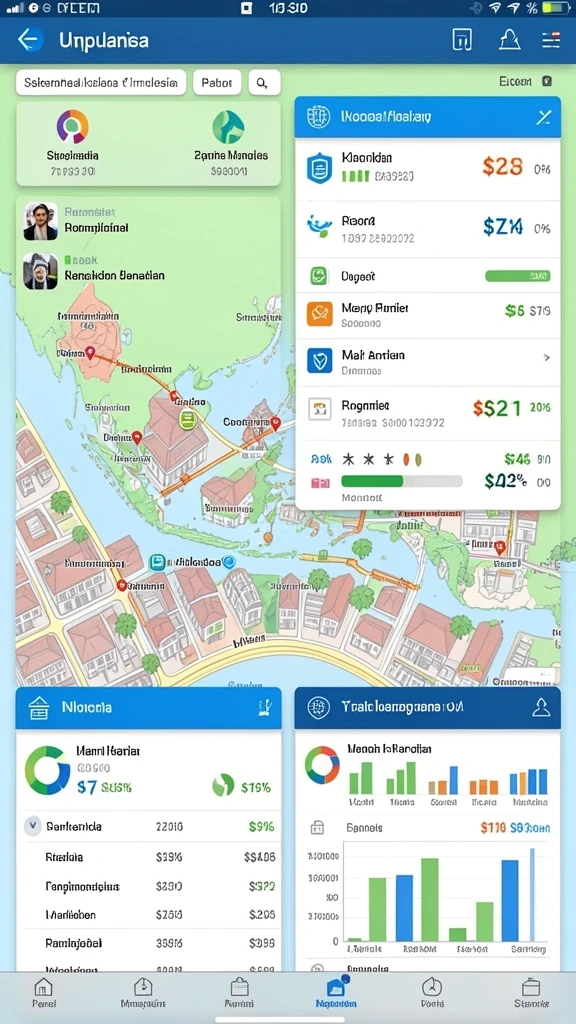This screenshot has height=1024, width=576.
Task: Focus the search field beside Pabot
Action: click(101, 83)
